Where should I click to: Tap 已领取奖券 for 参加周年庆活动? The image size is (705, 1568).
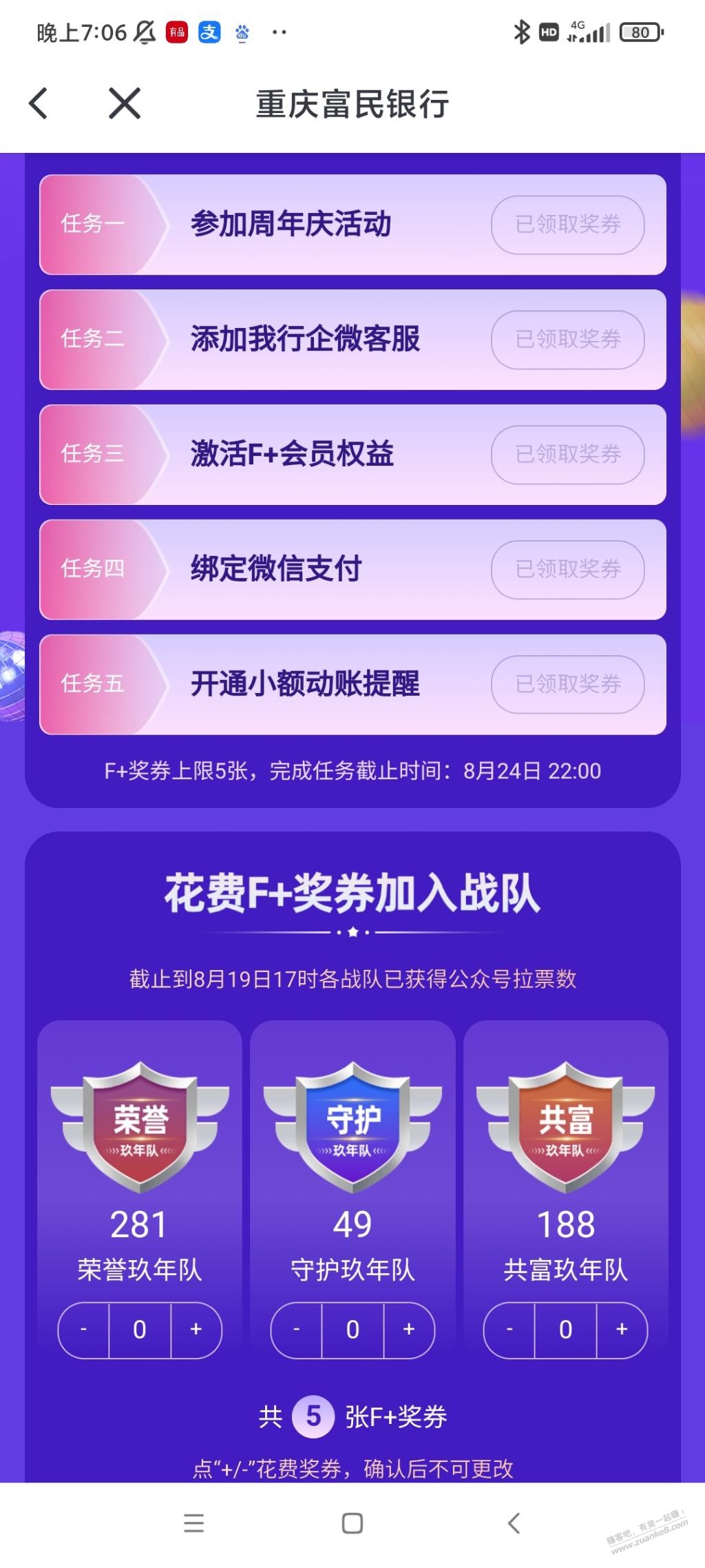[567, 225]
